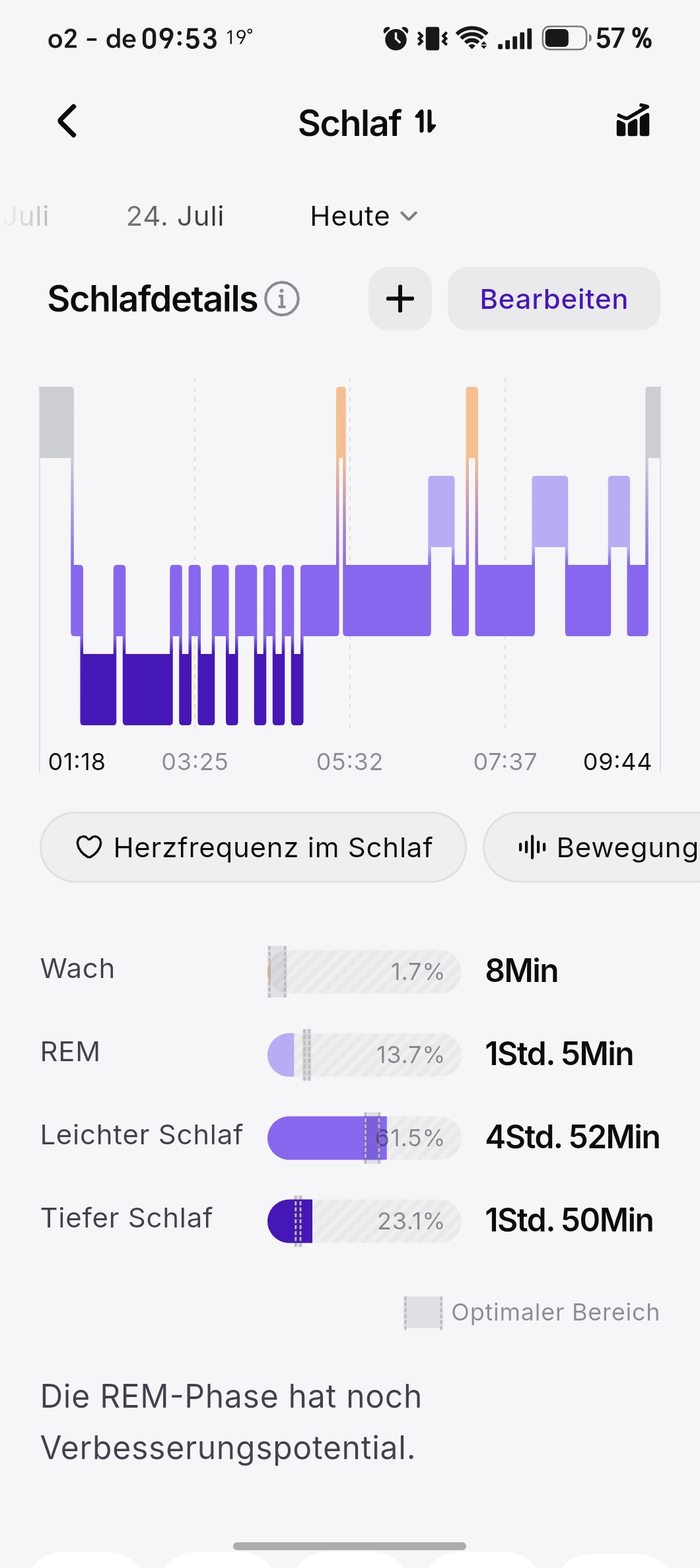Screen dimensions: 700x1568
Task: Tap Bearbeiten to edit sleep data
Action: pos(554,299)
